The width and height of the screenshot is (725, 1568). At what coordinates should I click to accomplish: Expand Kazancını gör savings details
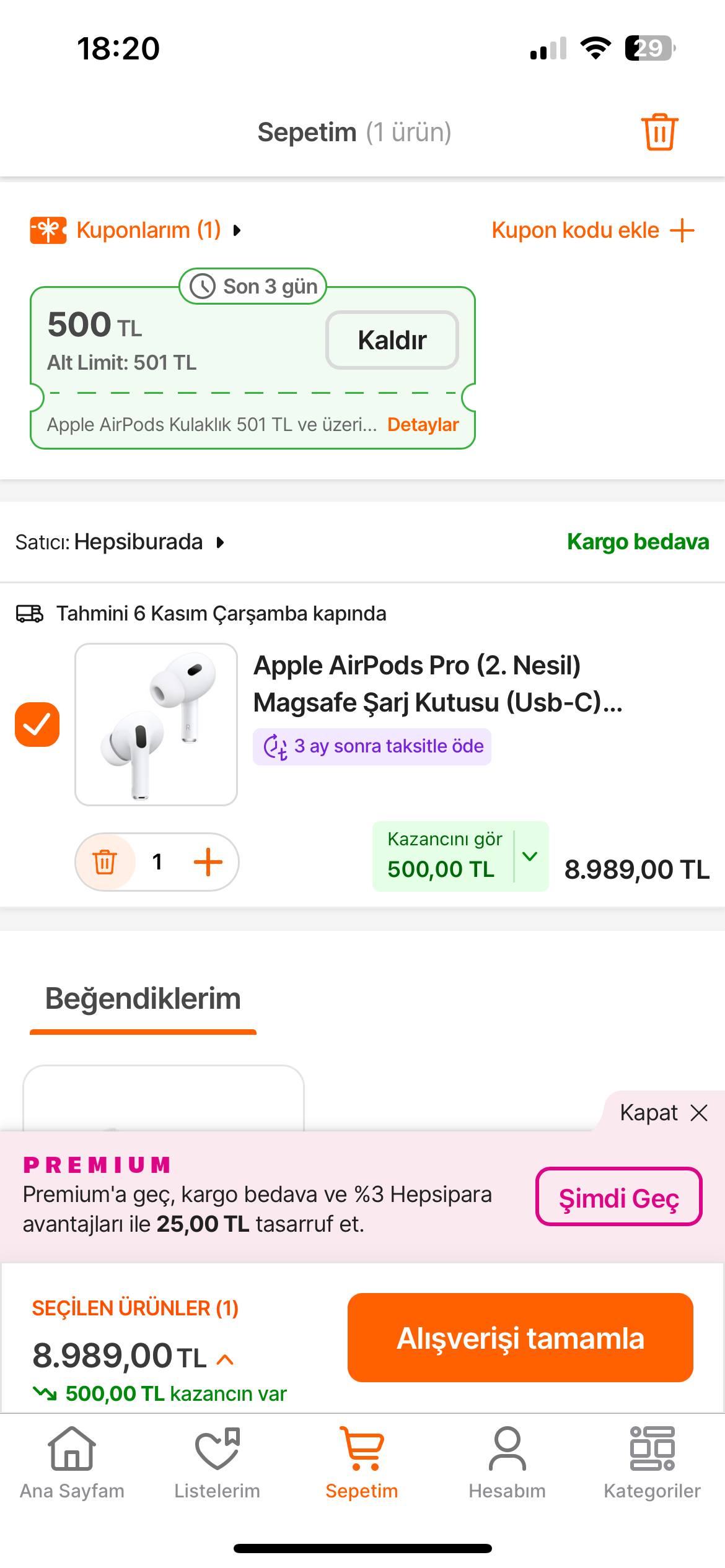pos(530,856)
